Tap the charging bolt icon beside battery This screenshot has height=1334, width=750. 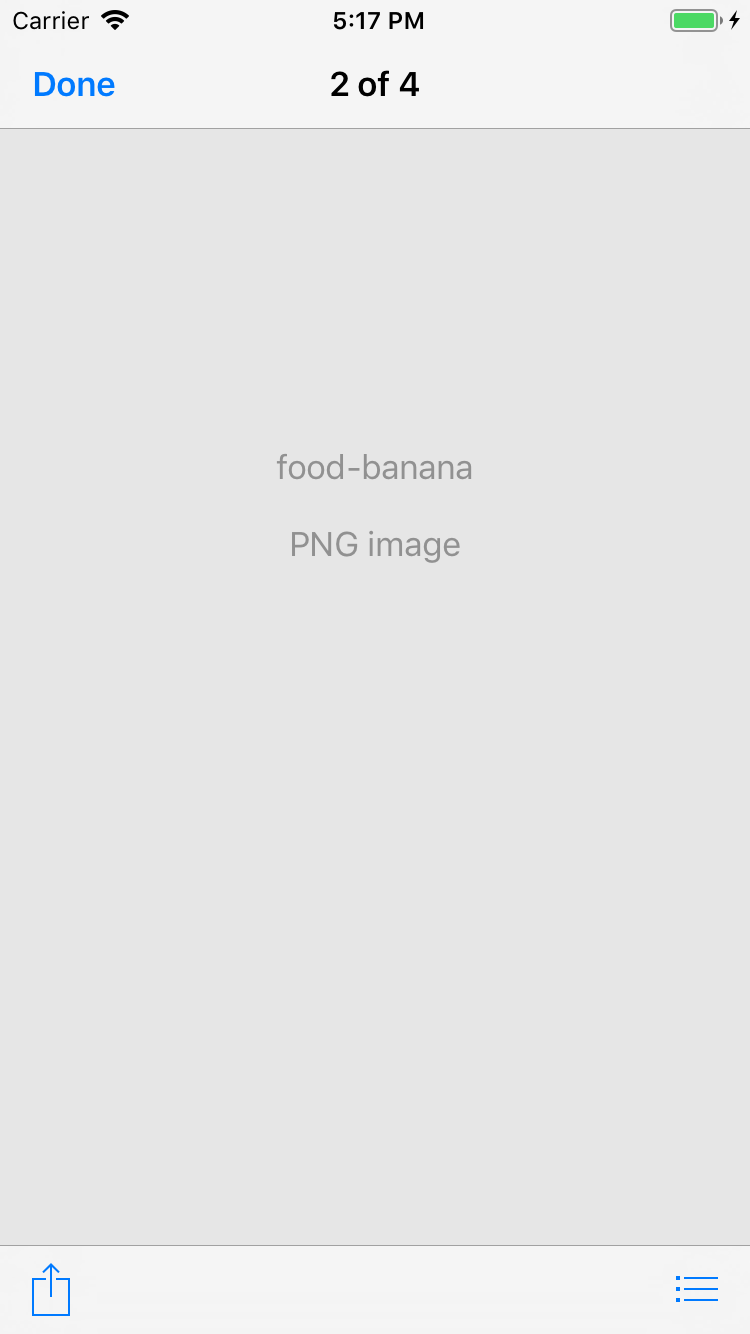733,19
